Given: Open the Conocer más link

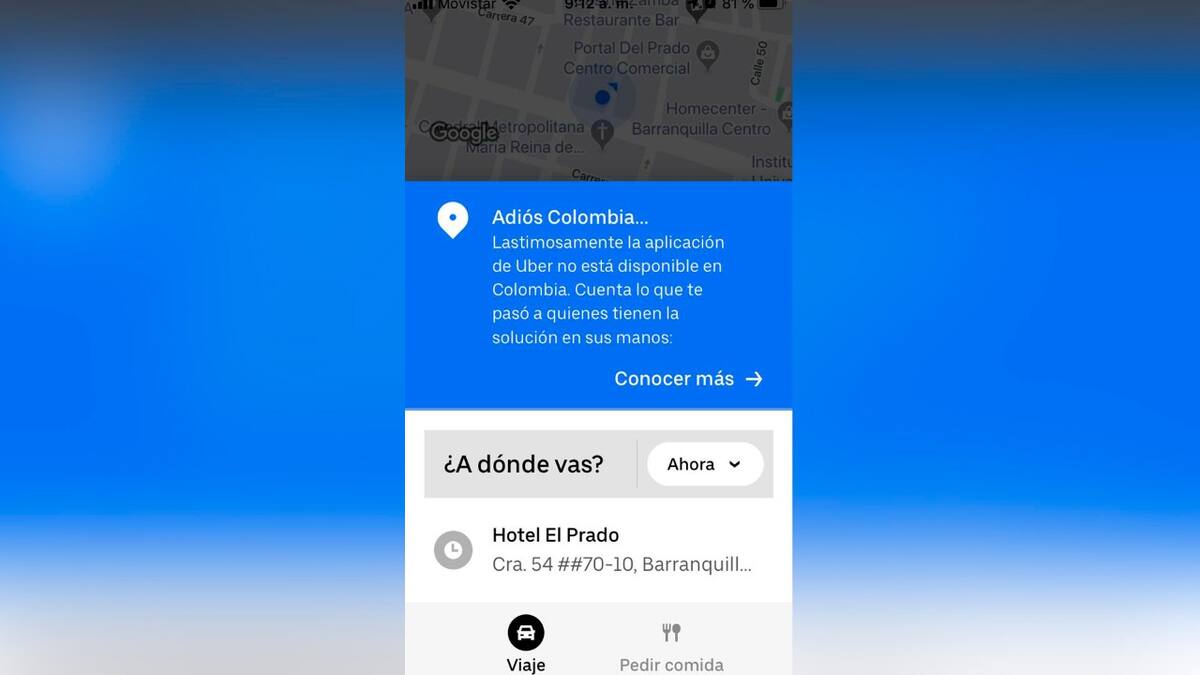Looking at the screenshot, I should (x=688, y=379).
